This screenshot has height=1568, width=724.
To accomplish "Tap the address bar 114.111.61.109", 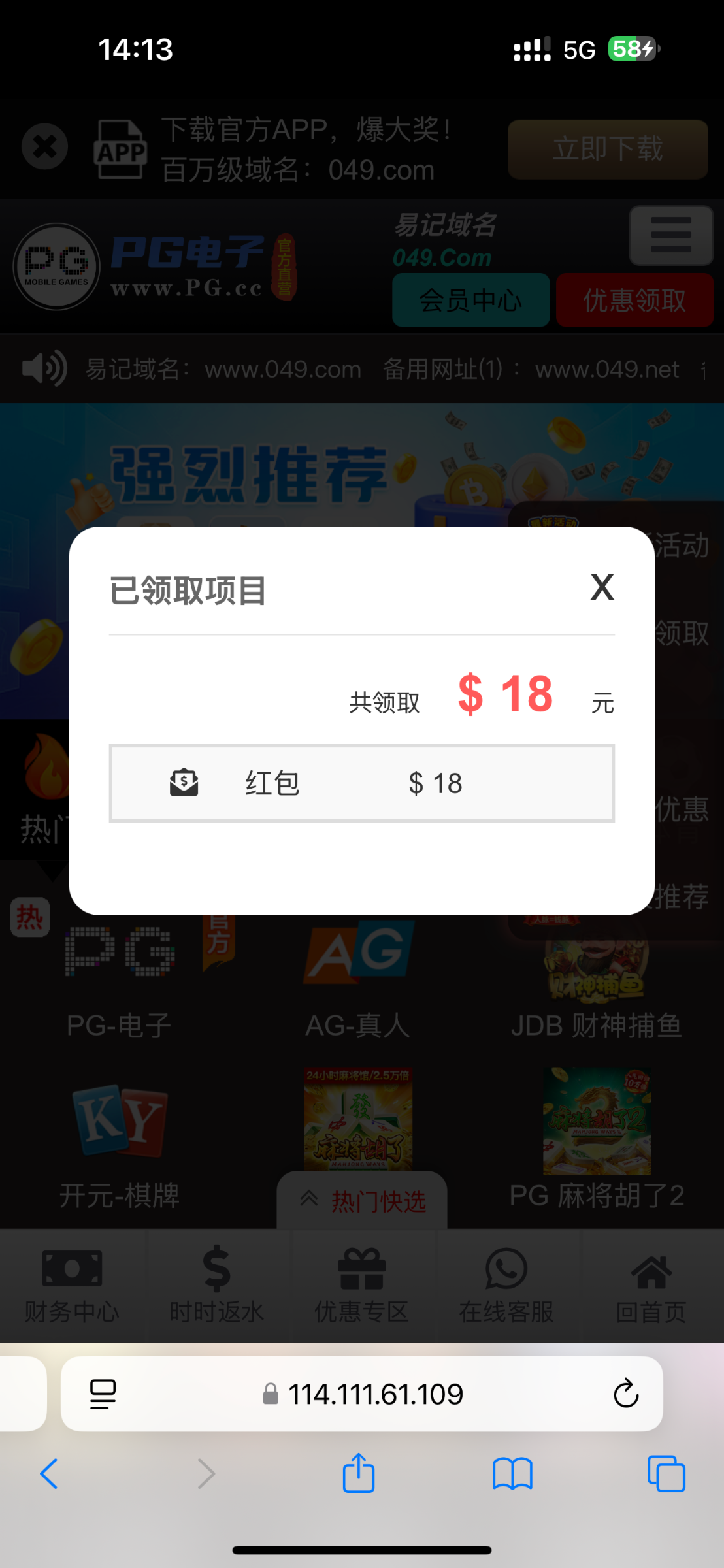I will coord(362,1394).
